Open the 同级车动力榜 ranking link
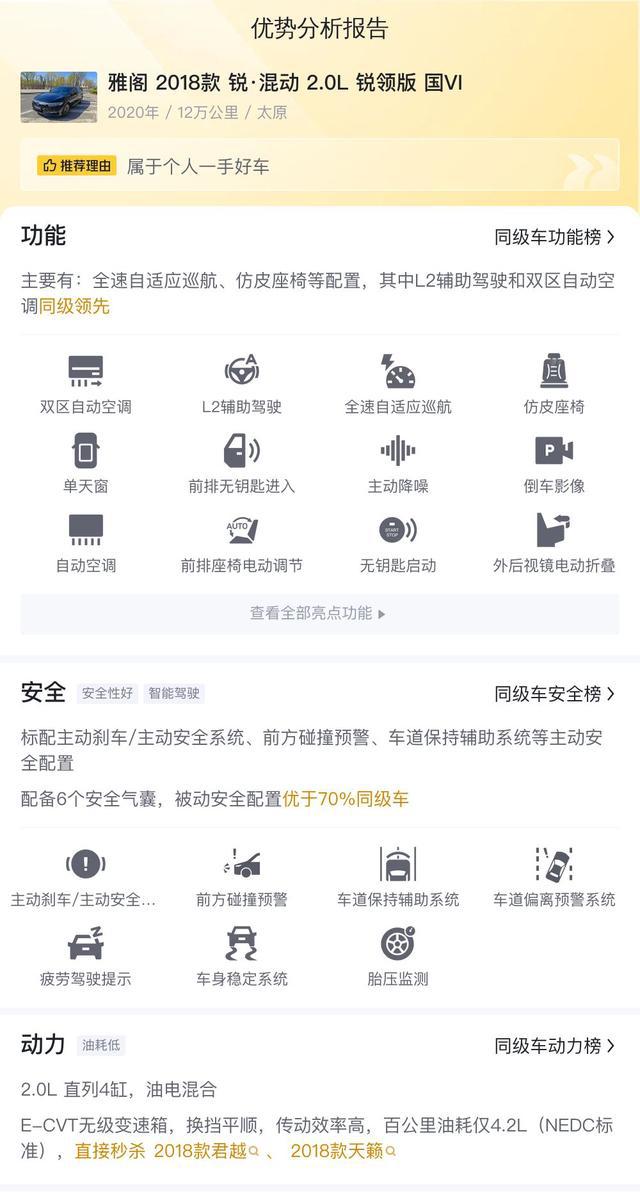This screenshot has width=640, height=1195. pyautogui.click(x=555, y=1046)
